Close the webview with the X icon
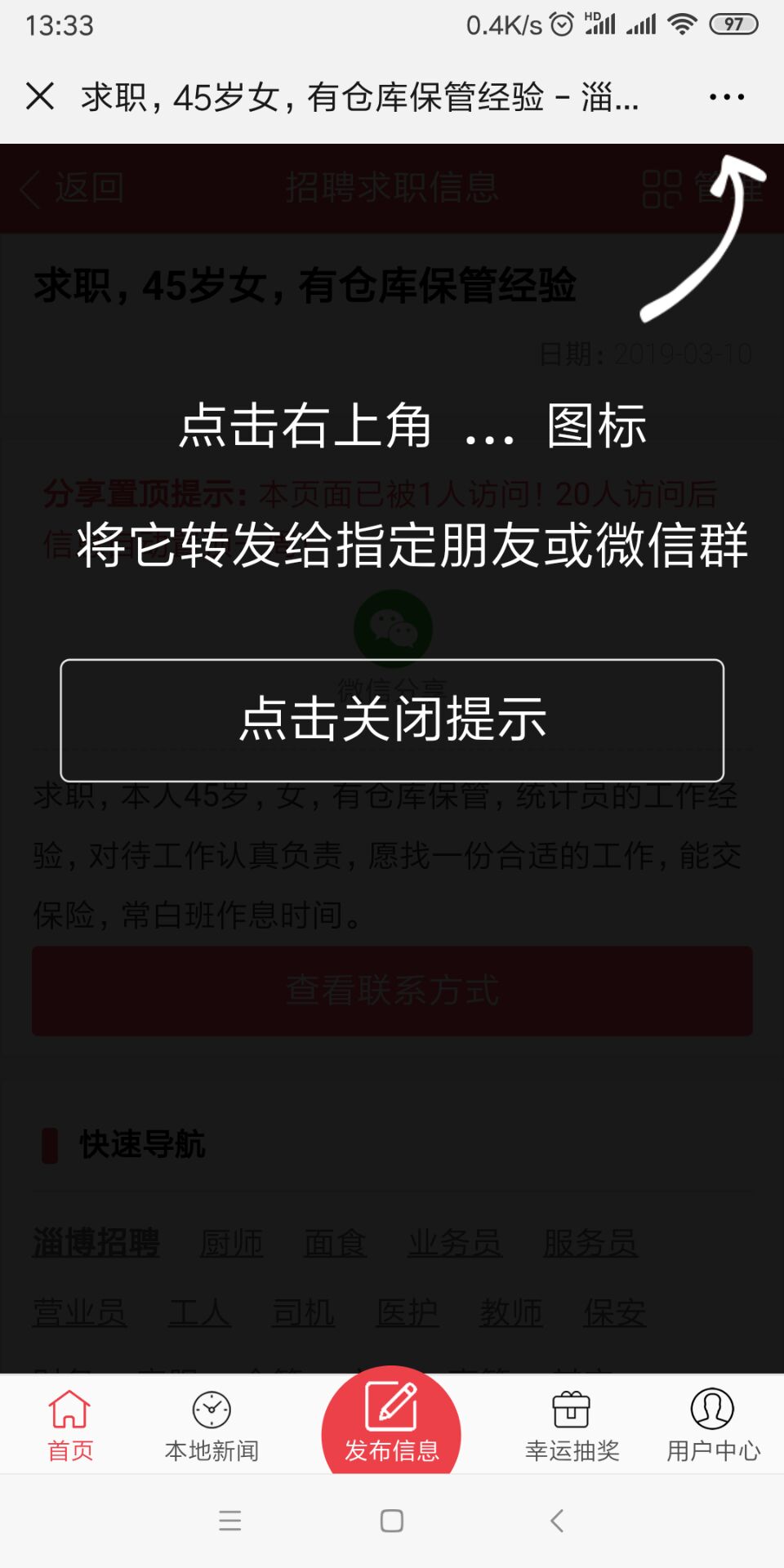 (40, 96)
